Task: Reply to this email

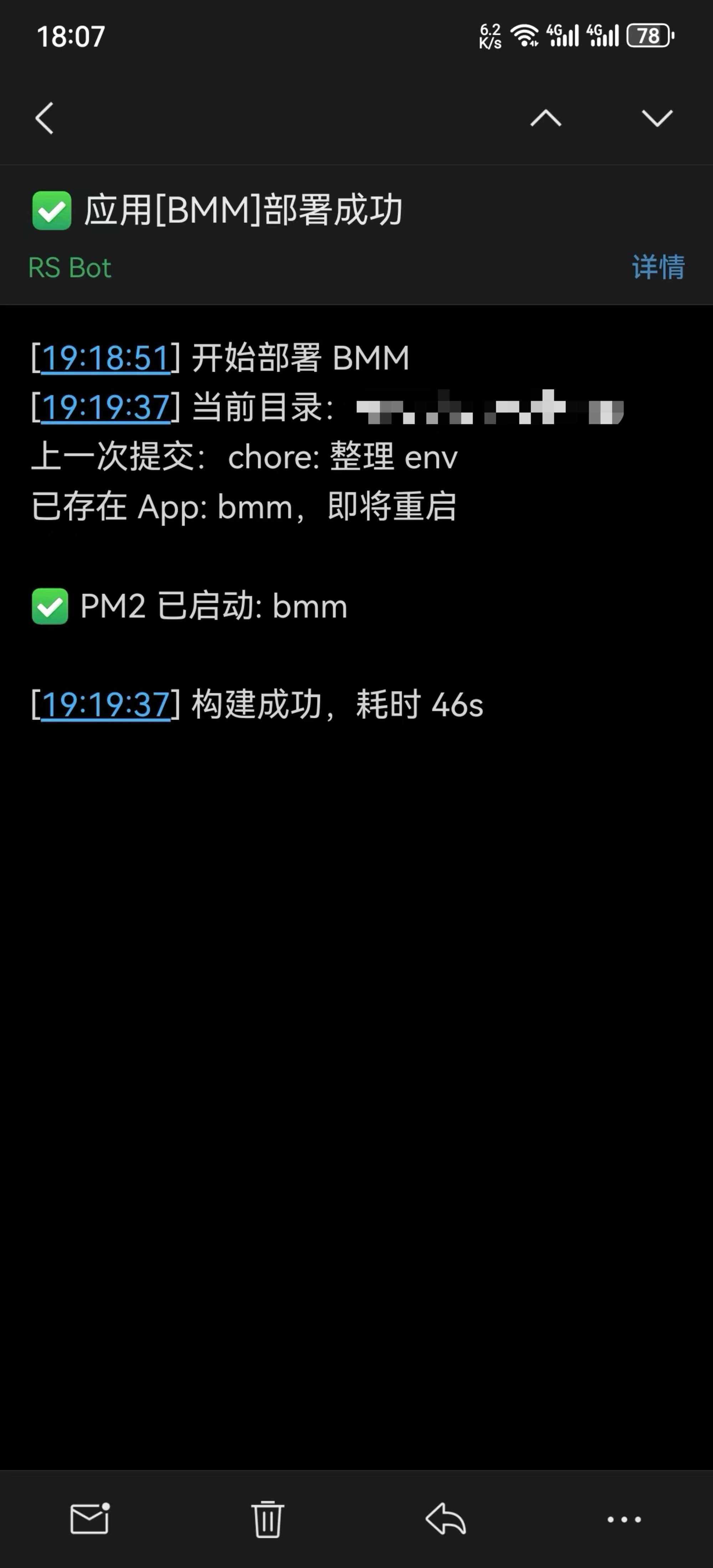Action: 445,1519
